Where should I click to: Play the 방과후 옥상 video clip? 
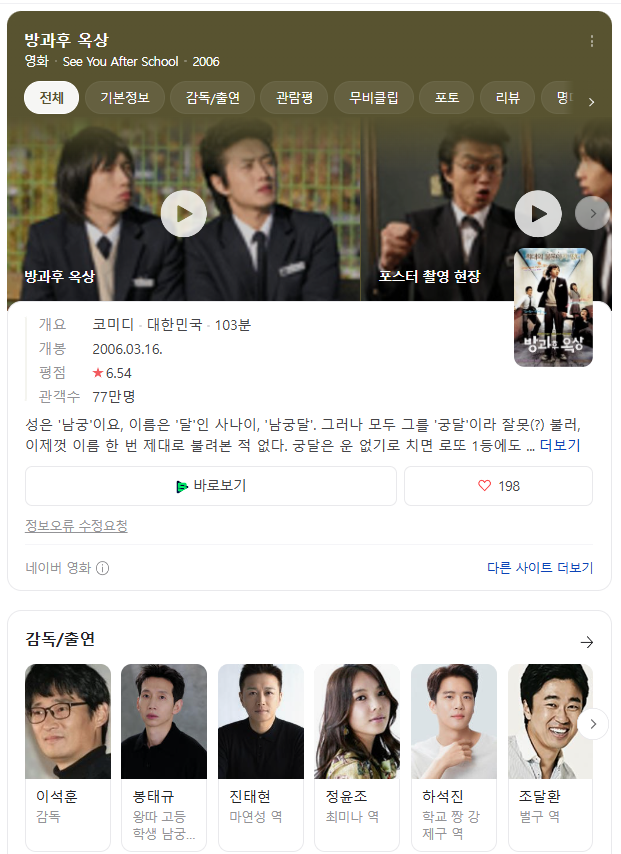(x=183, y=213)
